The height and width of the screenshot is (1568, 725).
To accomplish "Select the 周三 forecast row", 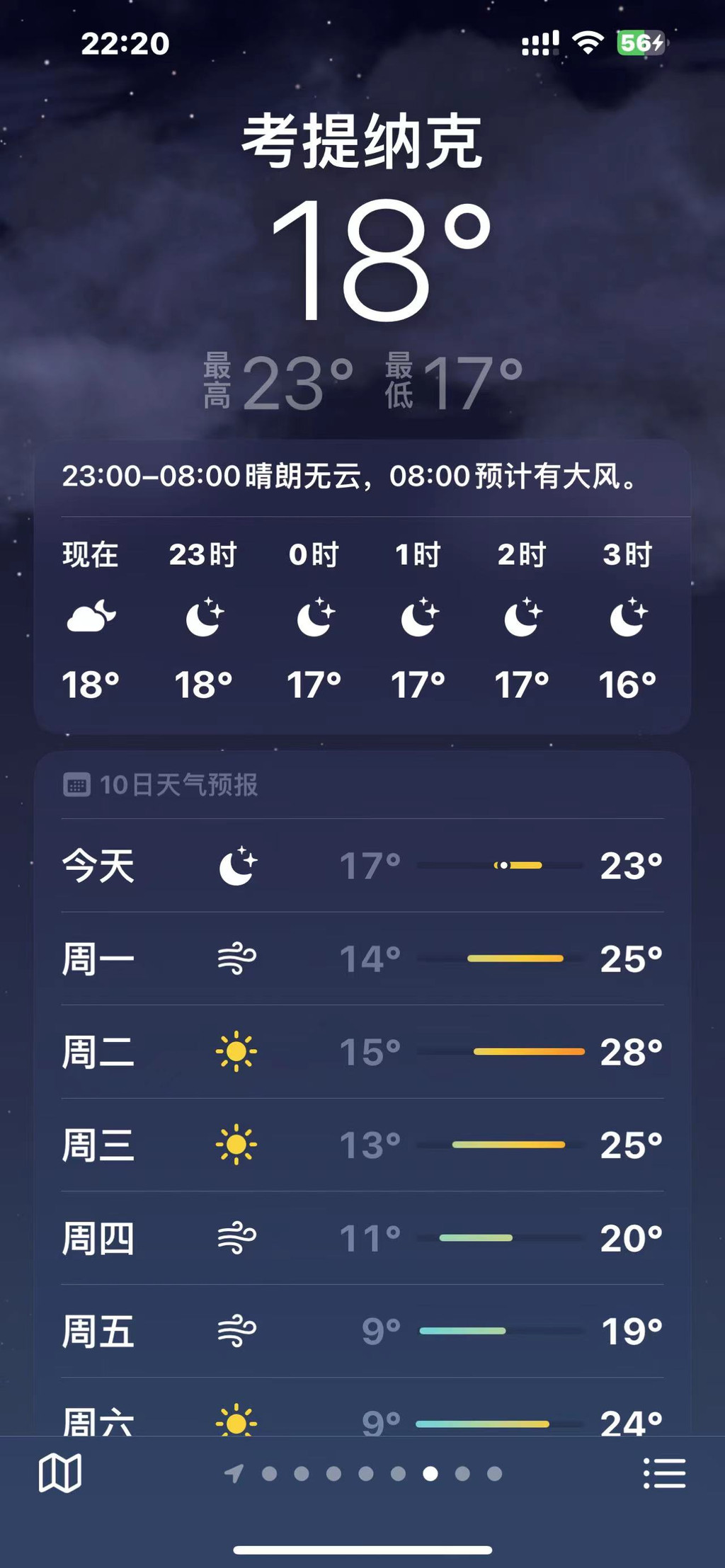I will tap(362, 1145).
